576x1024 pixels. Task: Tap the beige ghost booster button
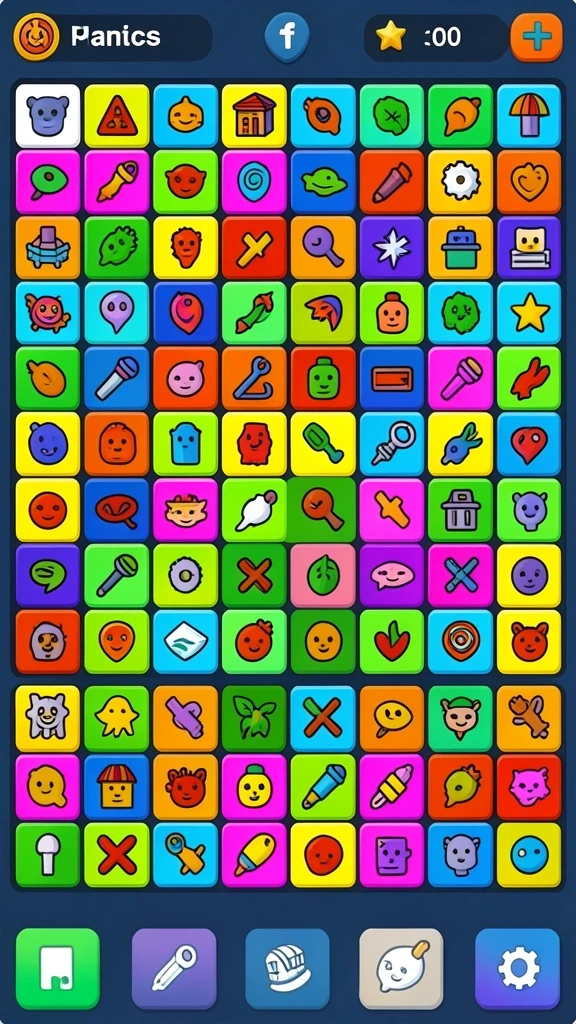pos(401,968)
